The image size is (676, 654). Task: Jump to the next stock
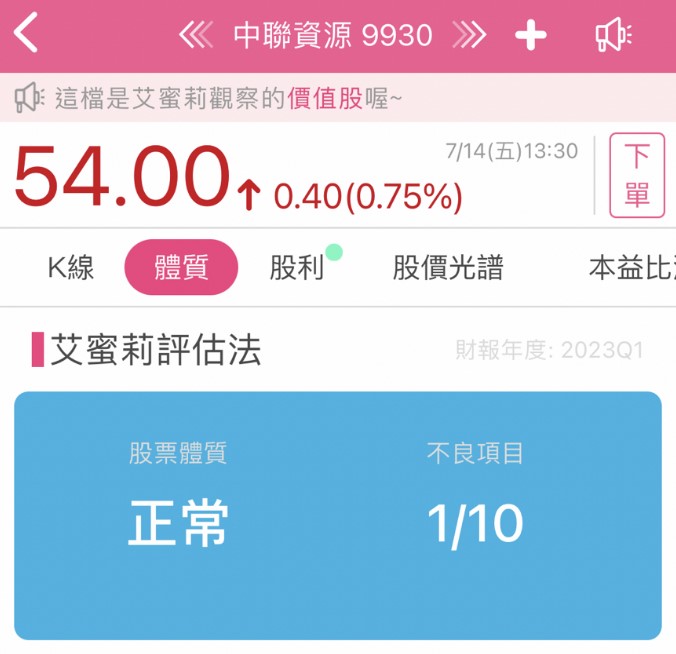(x=468, y=36)
